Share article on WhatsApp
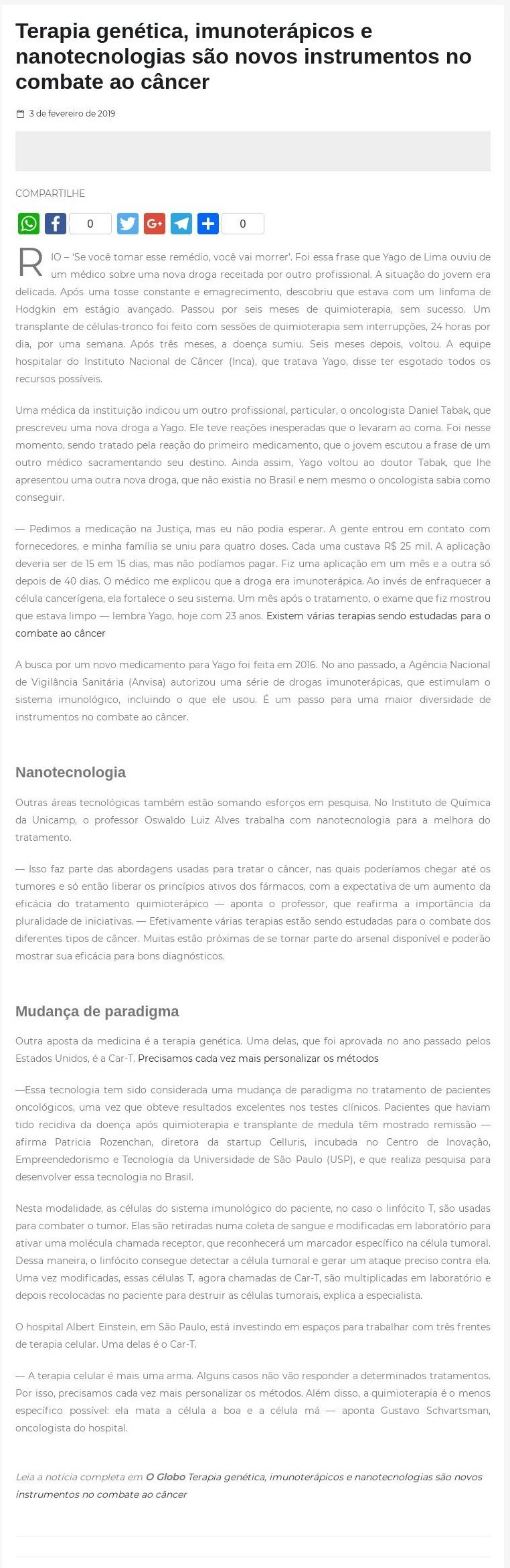This screenshot has width=510, height=1568. 29,224
